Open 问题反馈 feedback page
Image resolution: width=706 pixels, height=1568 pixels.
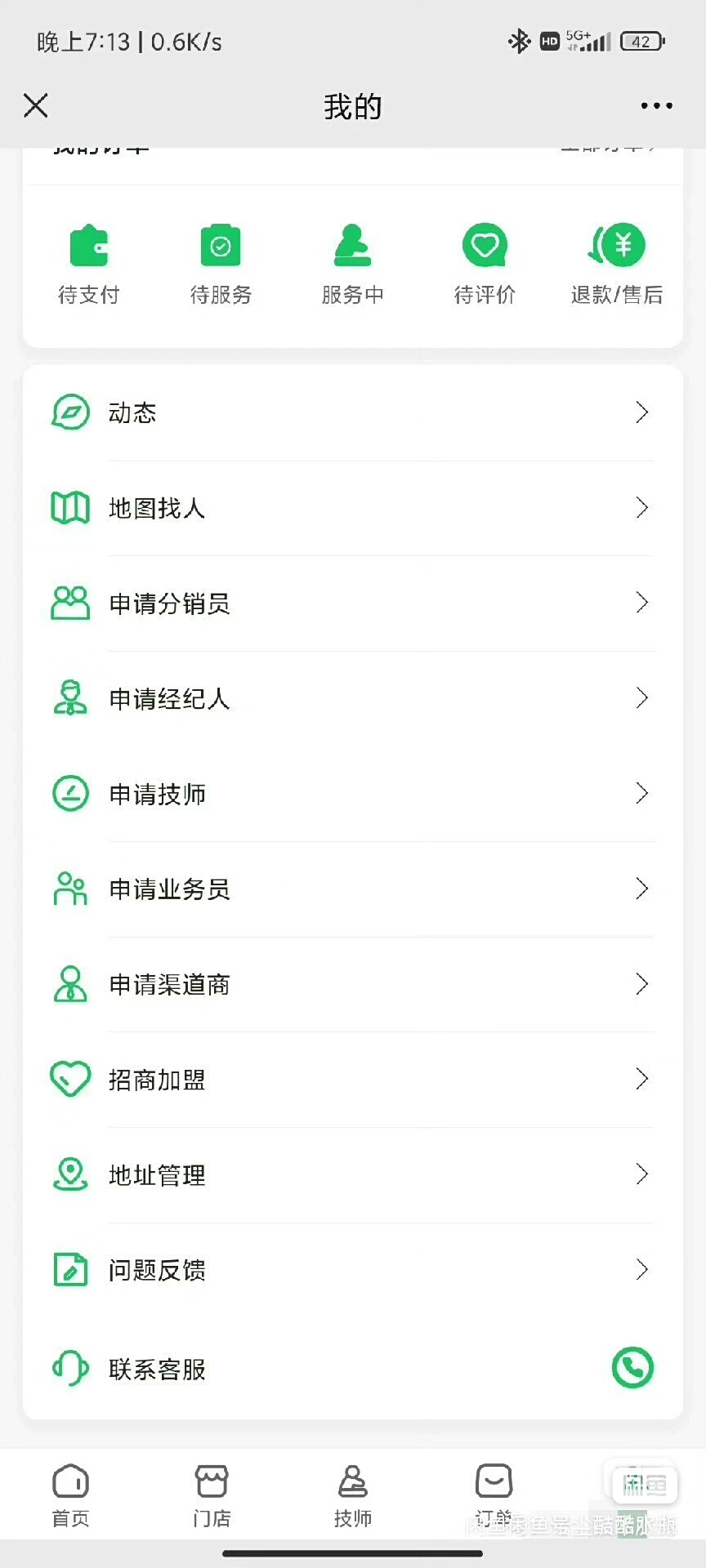[x=353, y=1270]
